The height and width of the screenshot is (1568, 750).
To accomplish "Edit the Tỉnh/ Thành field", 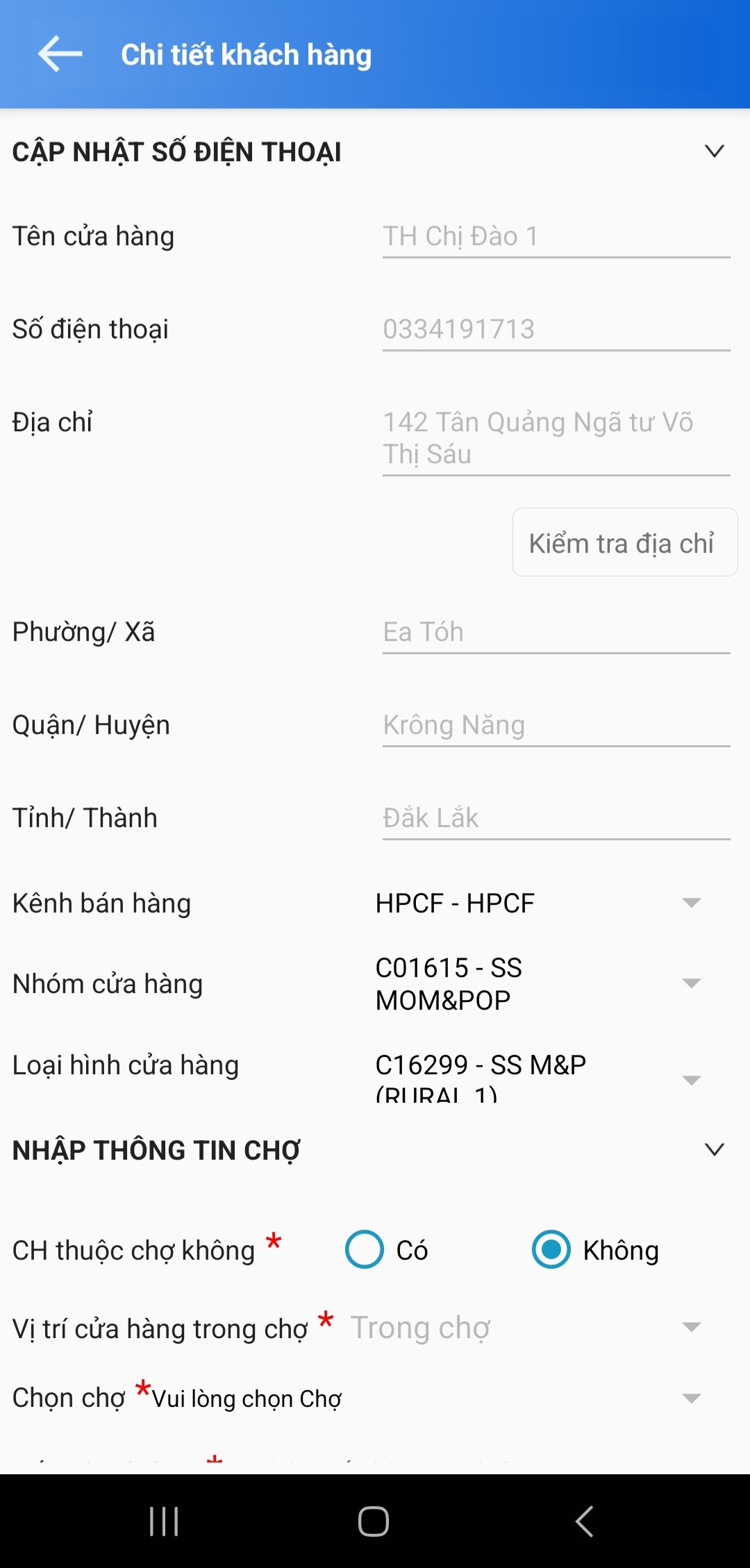I will click(x=556, y=818).
